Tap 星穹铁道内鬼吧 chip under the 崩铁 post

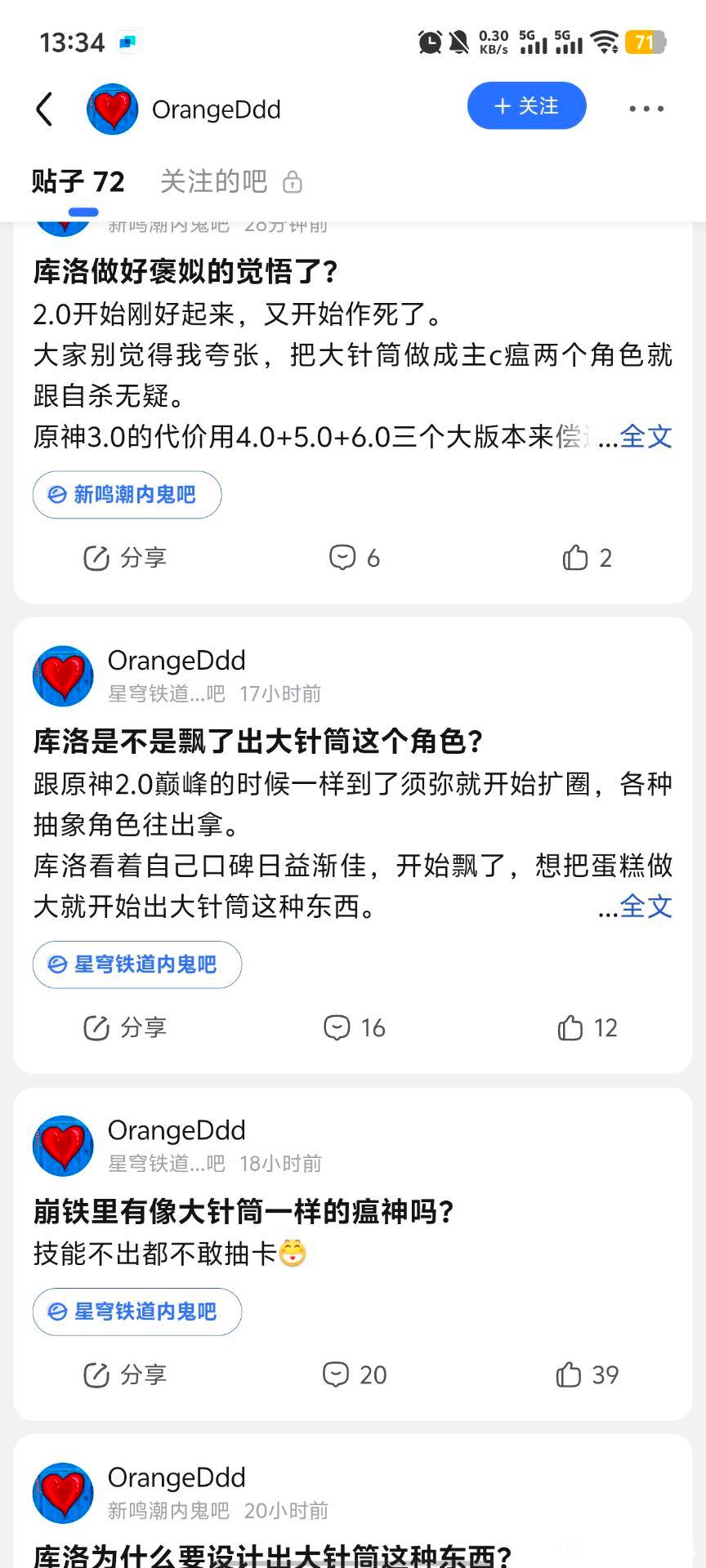[136, 1312]
